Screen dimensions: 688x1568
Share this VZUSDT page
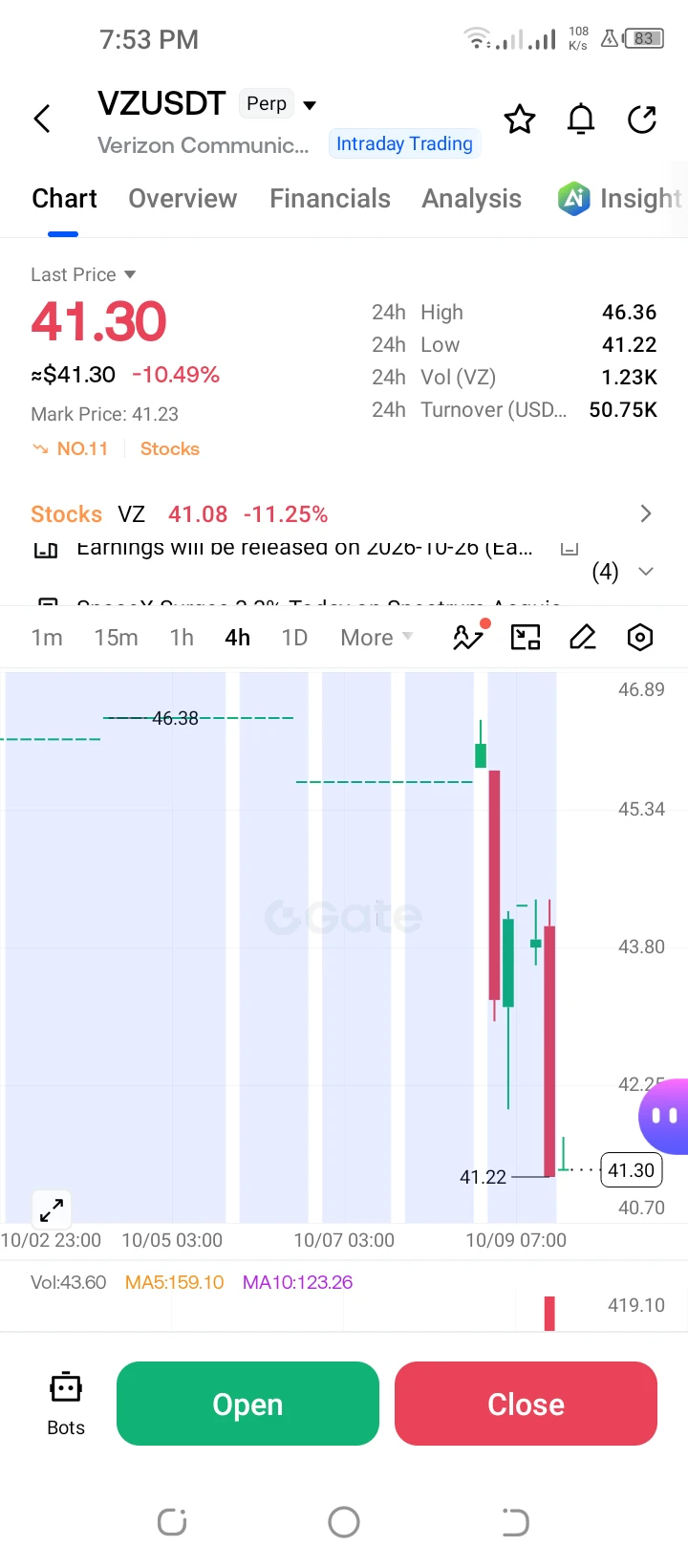coord(642,120)
